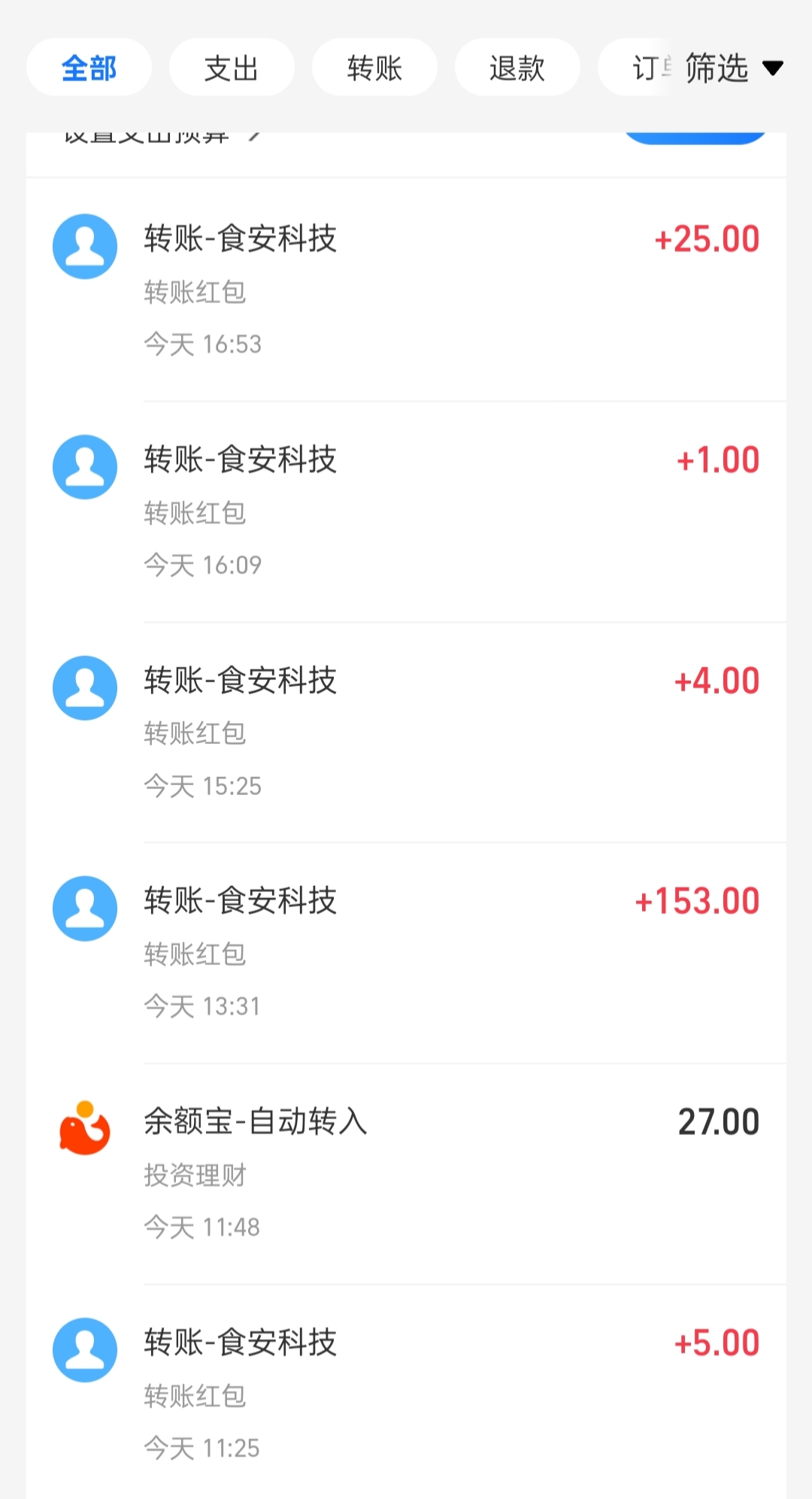View details of the +153.00 transfer
This screenshot has width=812, height=1499.
[x=406, y=953]
